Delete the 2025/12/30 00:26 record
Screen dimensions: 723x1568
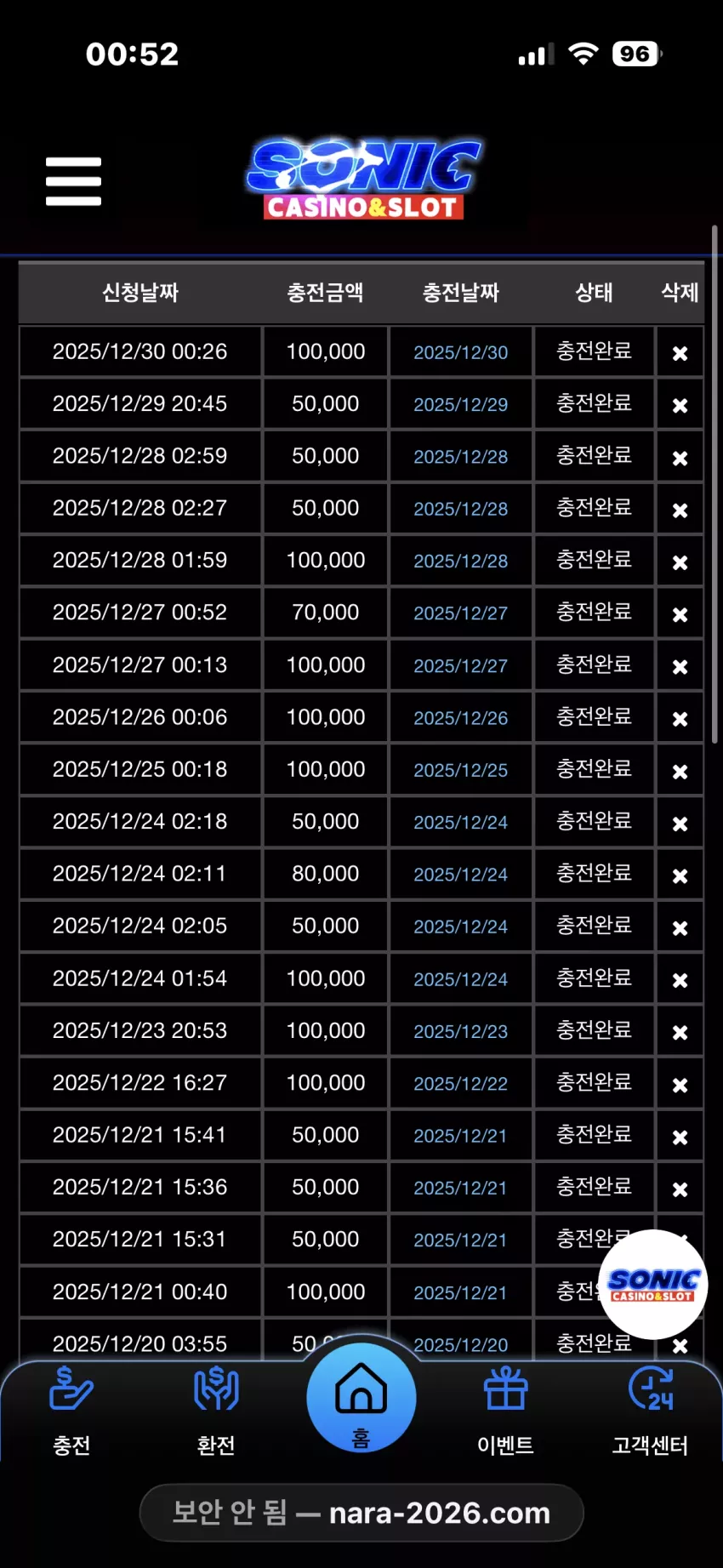[x=680, y=353]
